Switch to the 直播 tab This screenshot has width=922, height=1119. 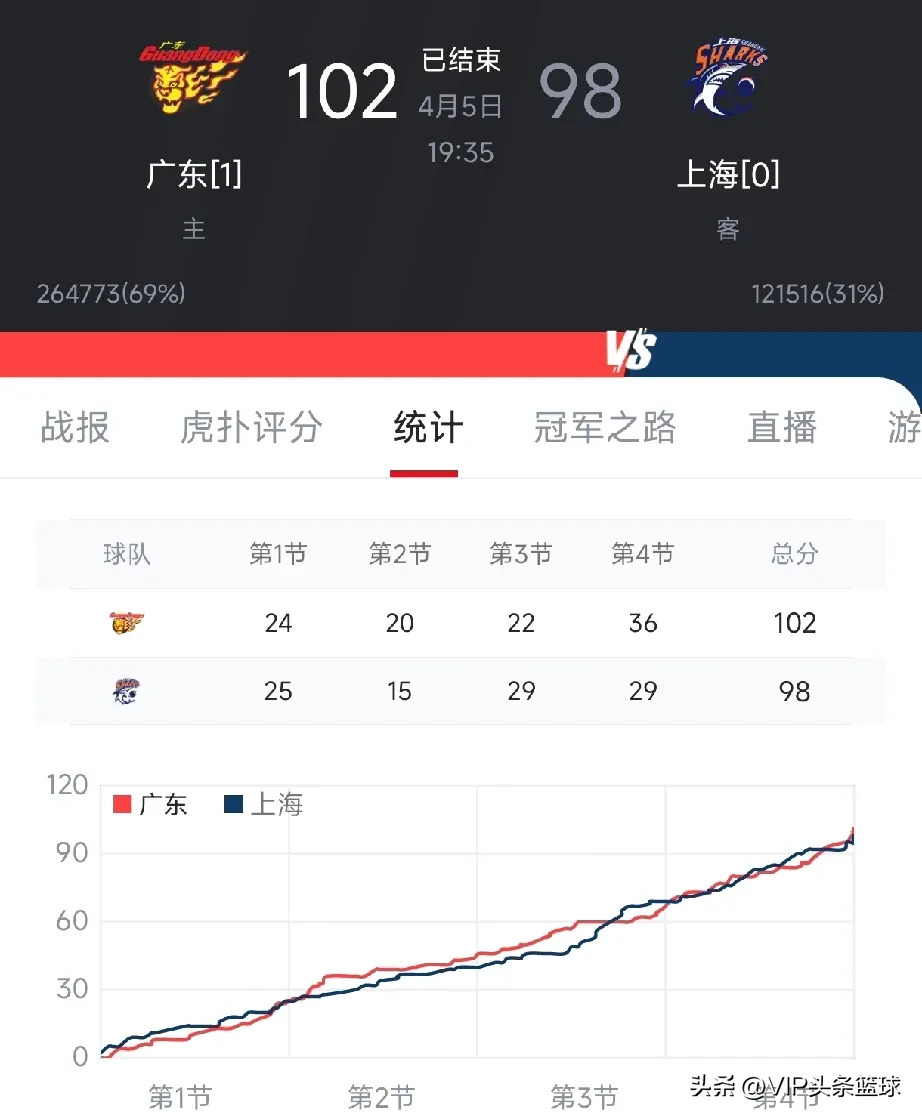(x=782, y=428)
